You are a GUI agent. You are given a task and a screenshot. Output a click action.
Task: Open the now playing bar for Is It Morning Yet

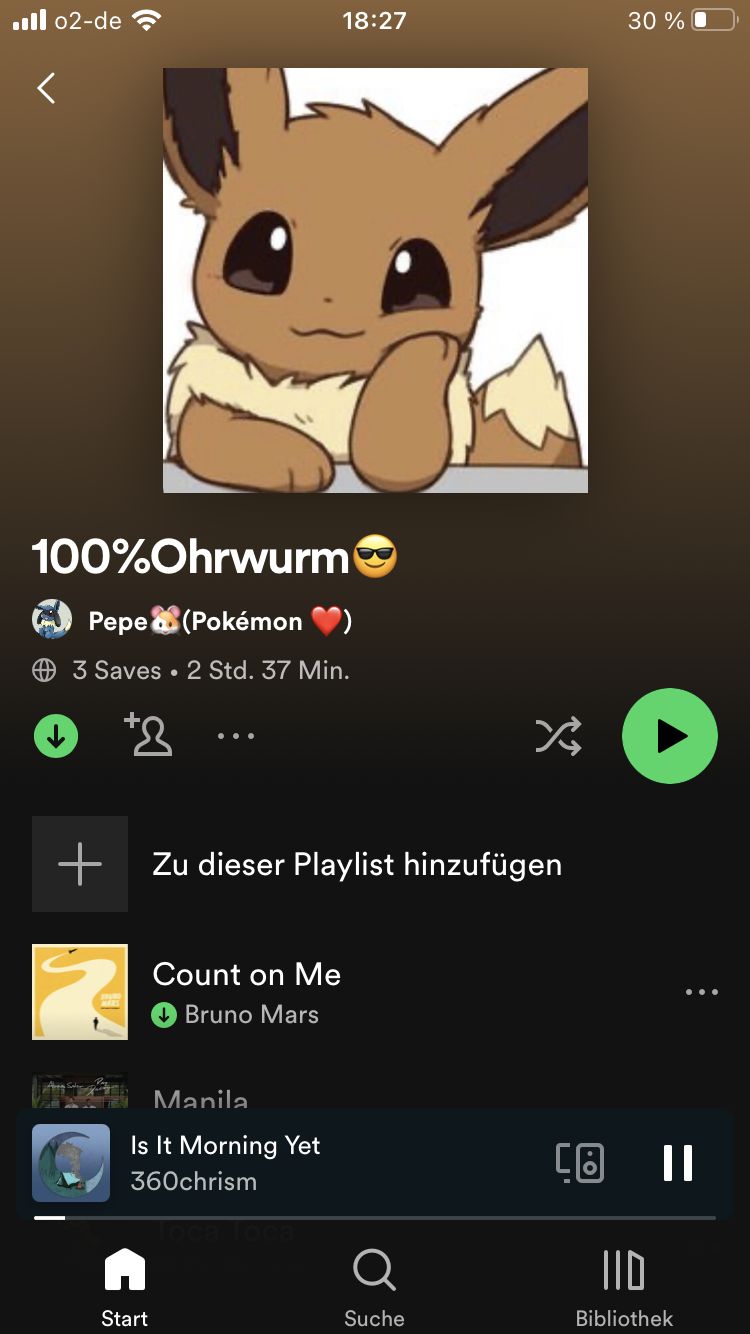[300, 1162]
